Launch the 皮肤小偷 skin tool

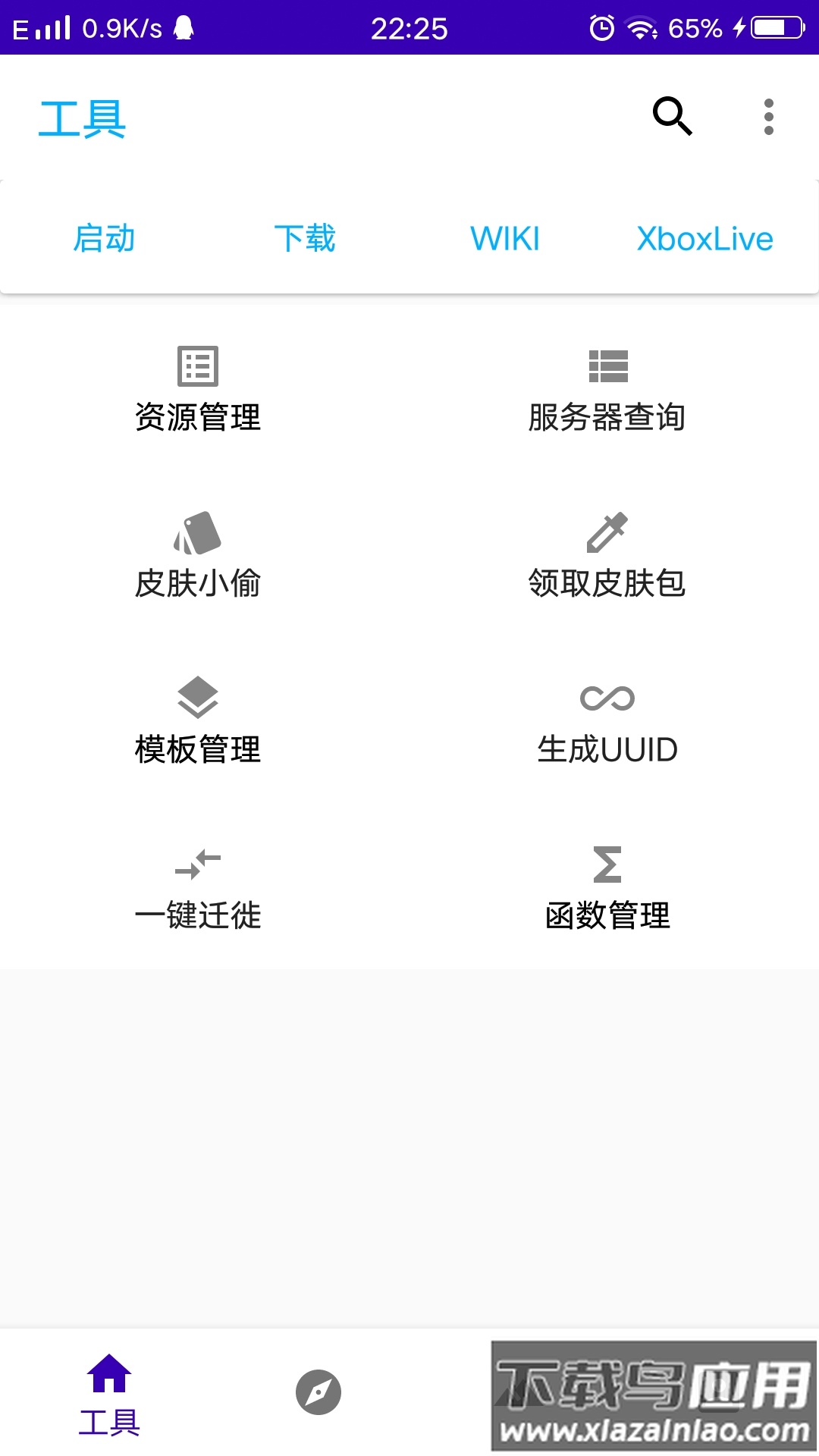coord(198,557)
